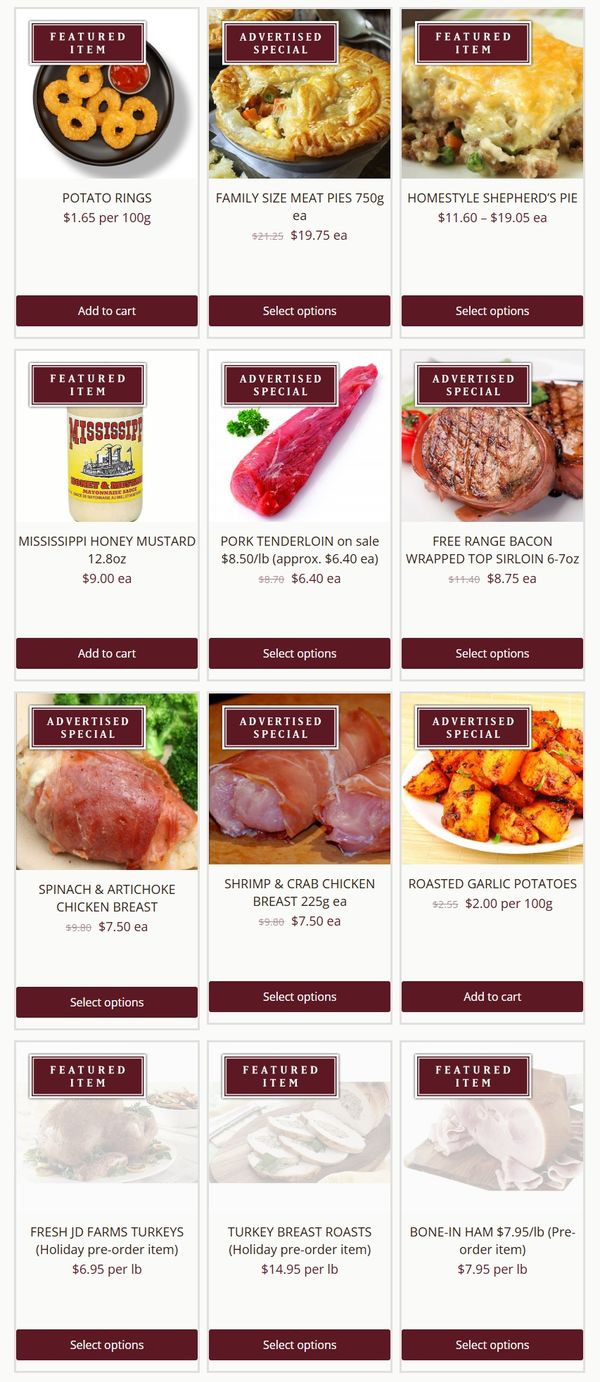Select options for Shrimp & Crab Chicken Breast

pos(299,997)
